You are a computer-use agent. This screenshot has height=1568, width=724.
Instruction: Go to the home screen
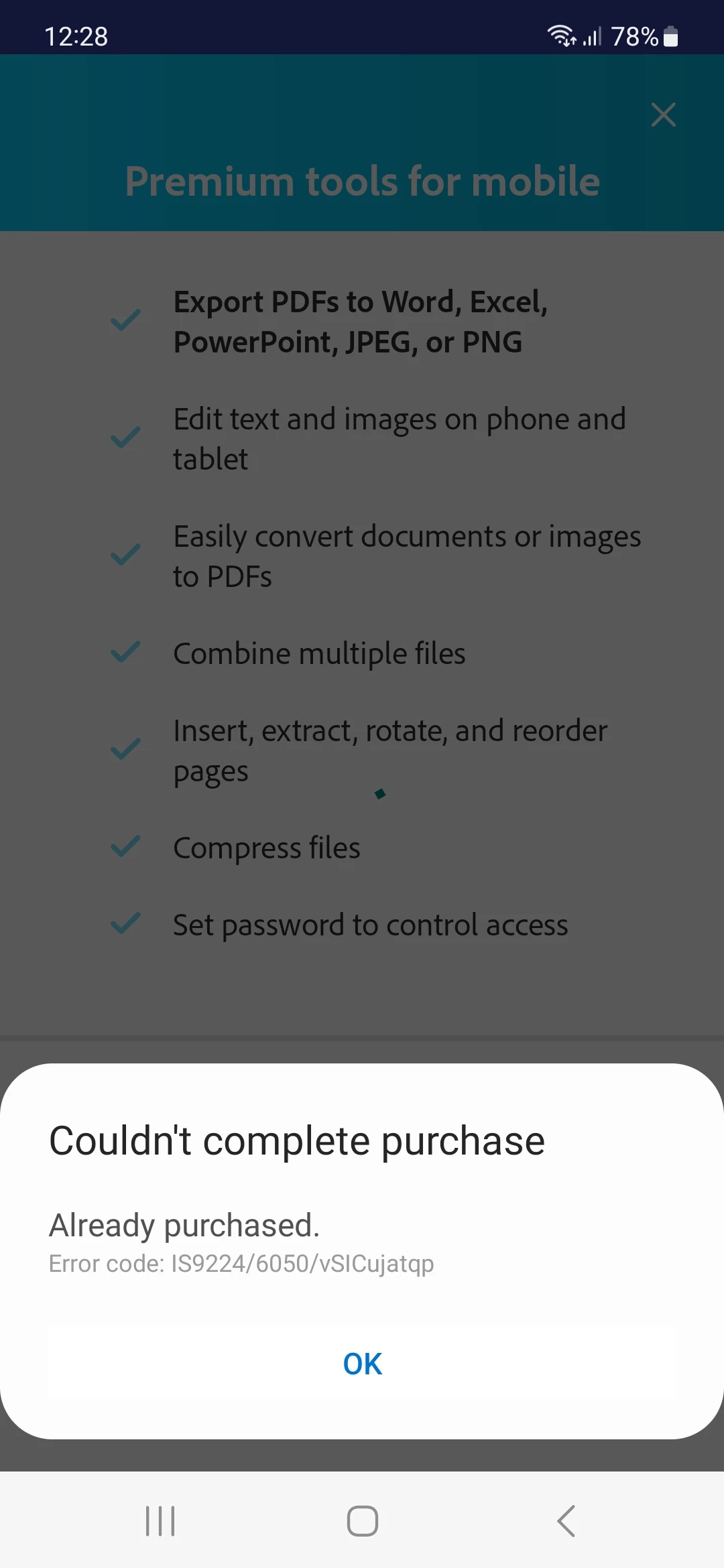pos(362,1520)
